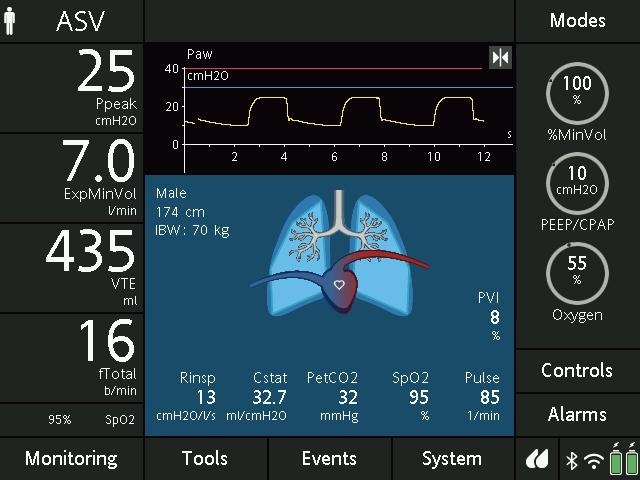Select the PEEP/CPAP setting knob
The image size is (640, 480).
click(577, 183)
